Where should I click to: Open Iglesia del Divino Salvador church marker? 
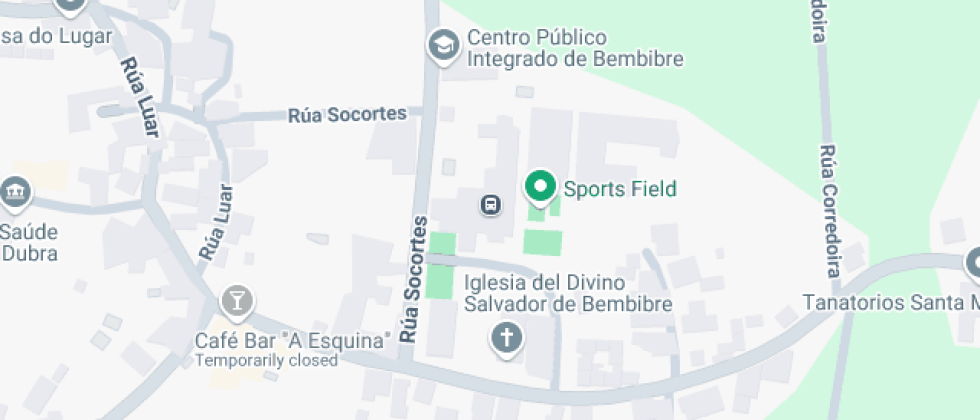tap(506, 338)
